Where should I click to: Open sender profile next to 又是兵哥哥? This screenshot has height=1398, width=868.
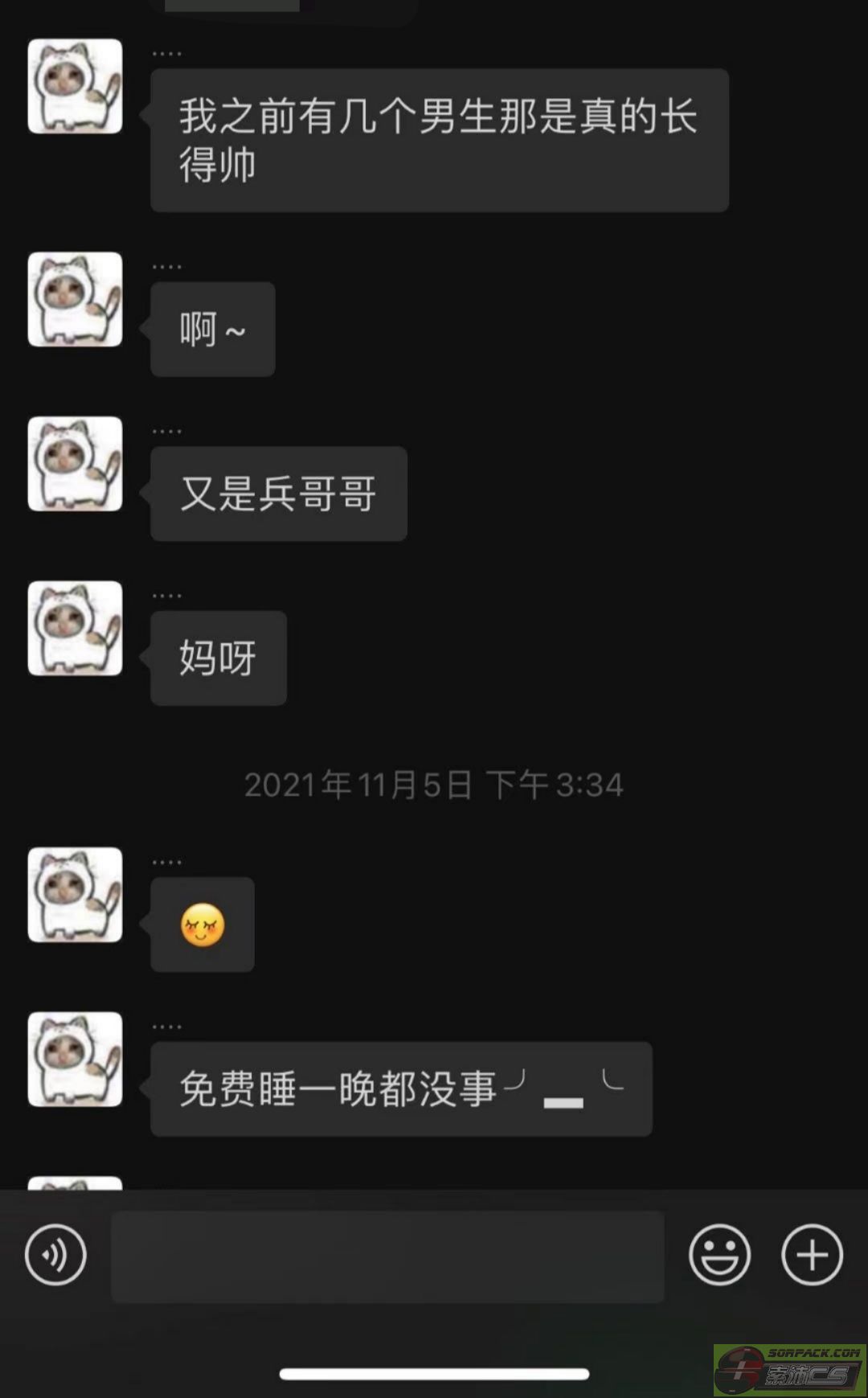point(76,464)
